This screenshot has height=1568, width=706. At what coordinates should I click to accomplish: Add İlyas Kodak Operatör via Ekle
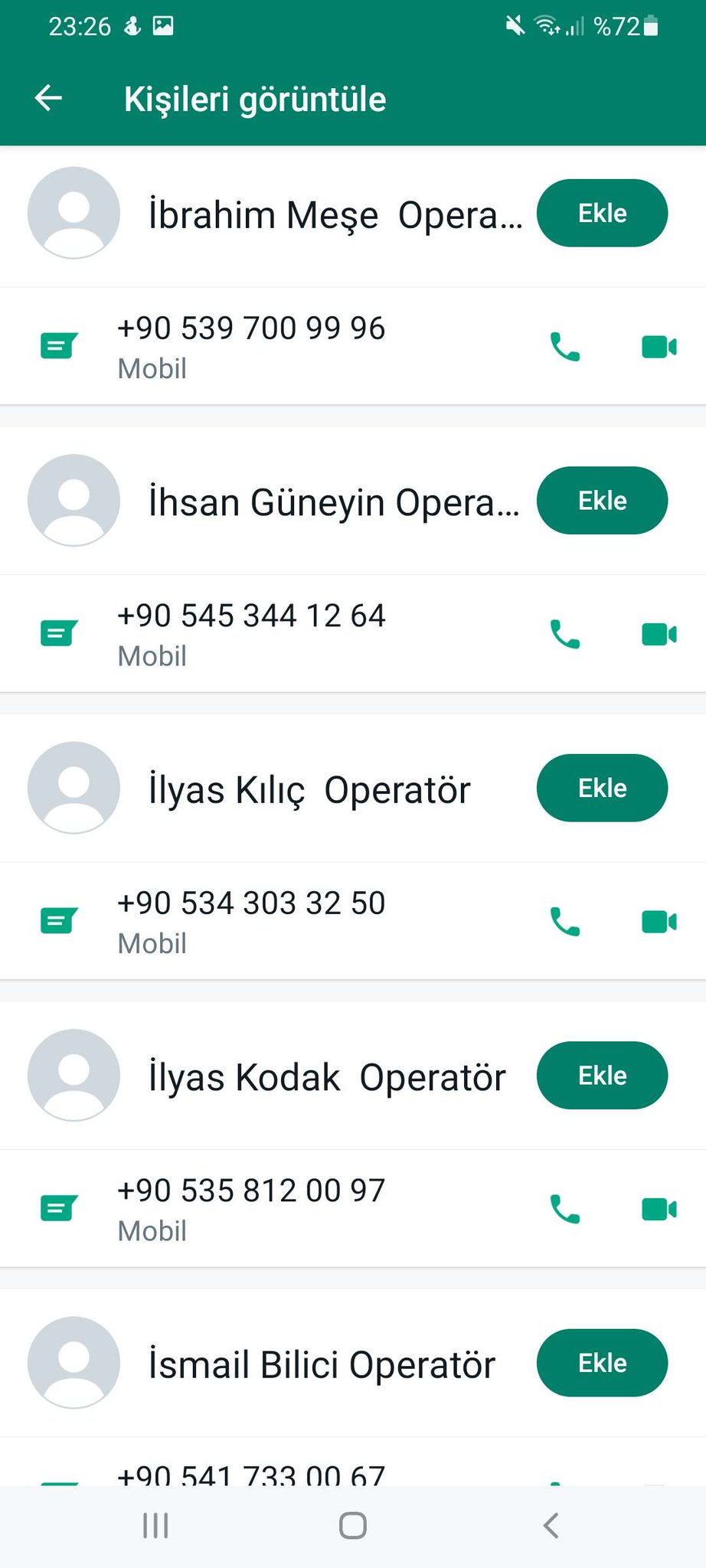(x=602, y=1075)
